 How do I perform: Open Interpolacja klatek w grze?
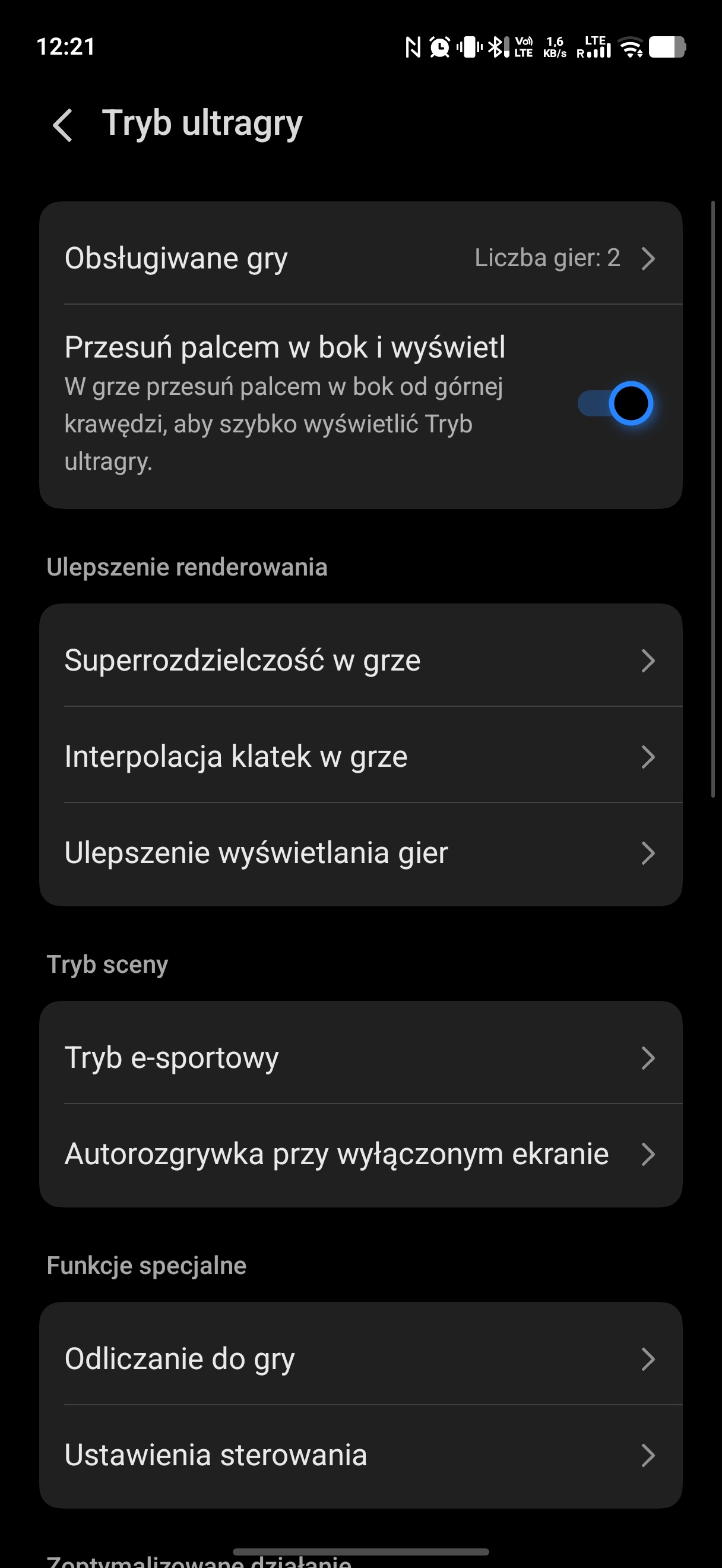360,757
